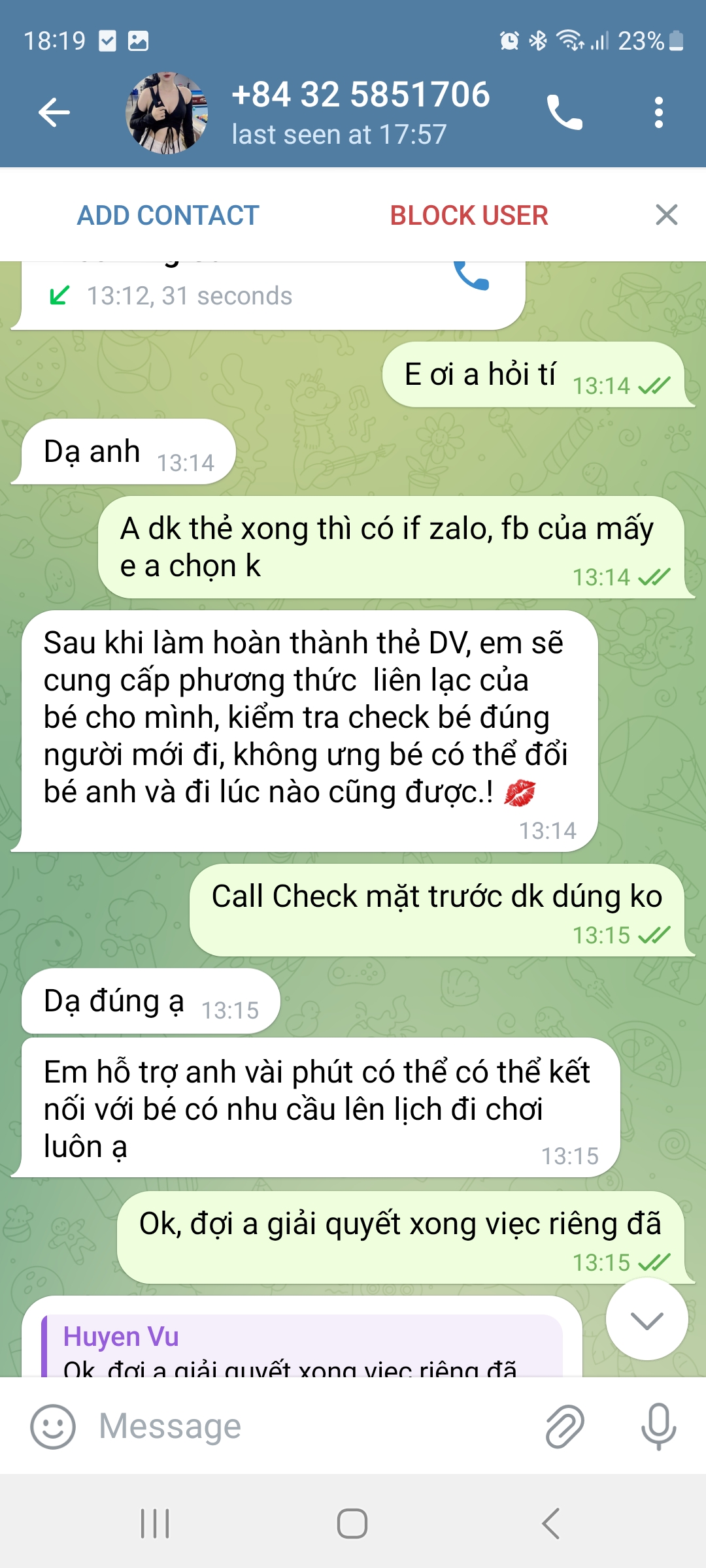This screenshot has width=706, height=1568.
Task: Go back from the chat
Action: coord(54,112)
